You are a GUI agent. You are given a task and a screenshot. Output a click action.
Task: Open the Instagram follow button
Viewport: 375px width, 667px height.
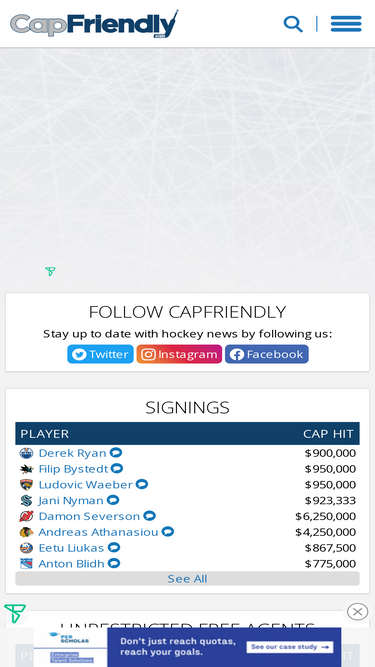pos(179,354)
